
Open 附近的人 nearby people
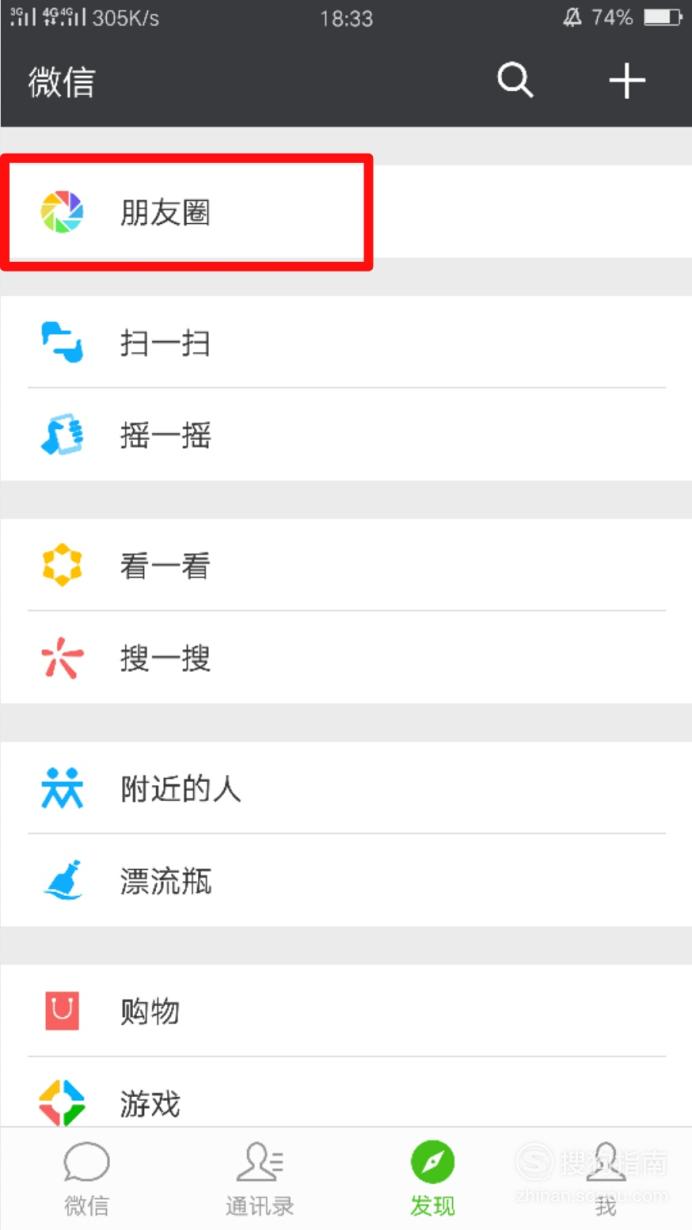[346, 788]
